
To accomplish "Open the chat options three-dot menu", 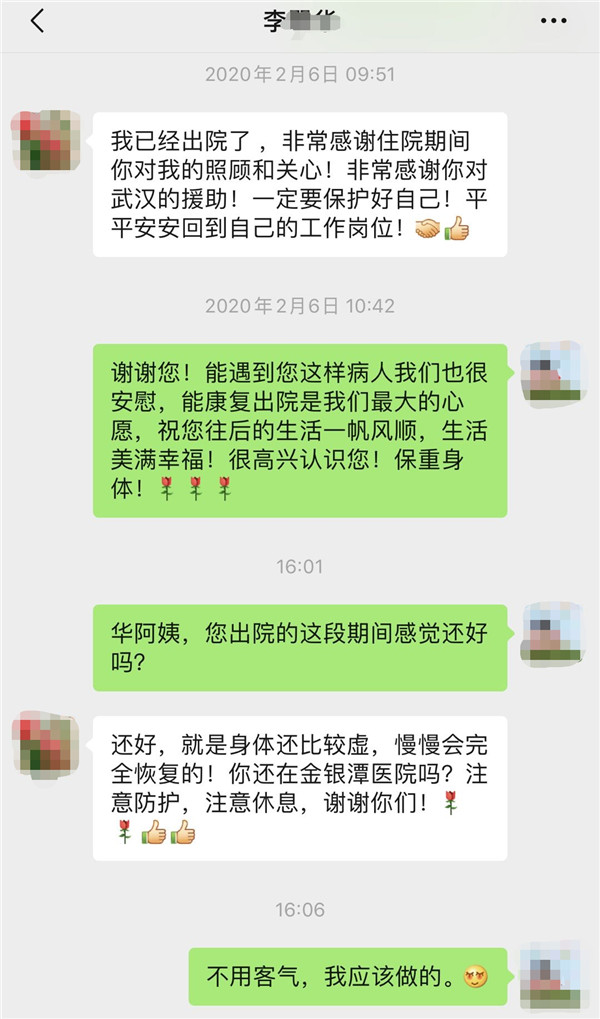I will point(552,21).
